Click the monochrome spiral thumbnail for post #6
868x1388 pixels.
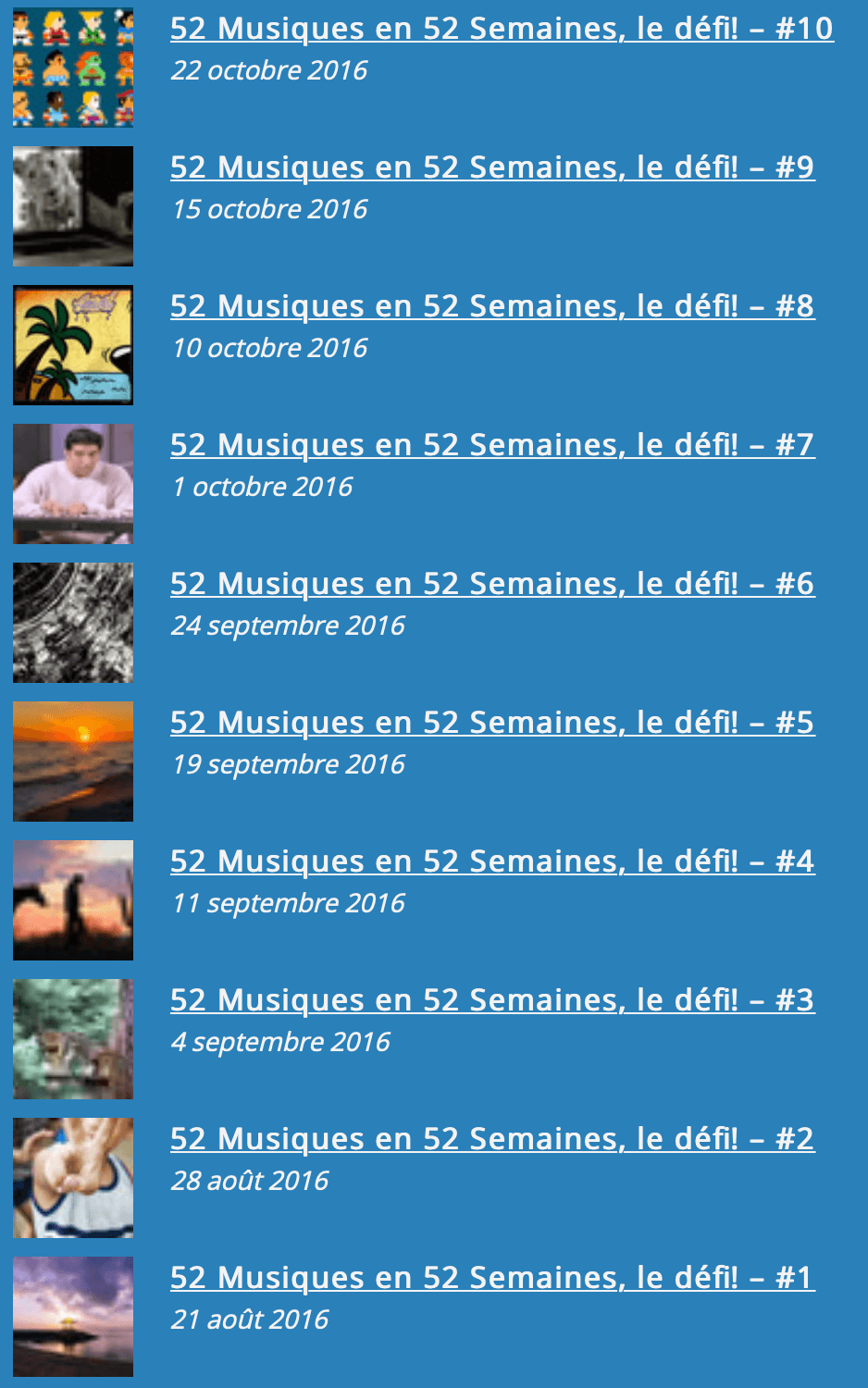(x=73, y=621)
